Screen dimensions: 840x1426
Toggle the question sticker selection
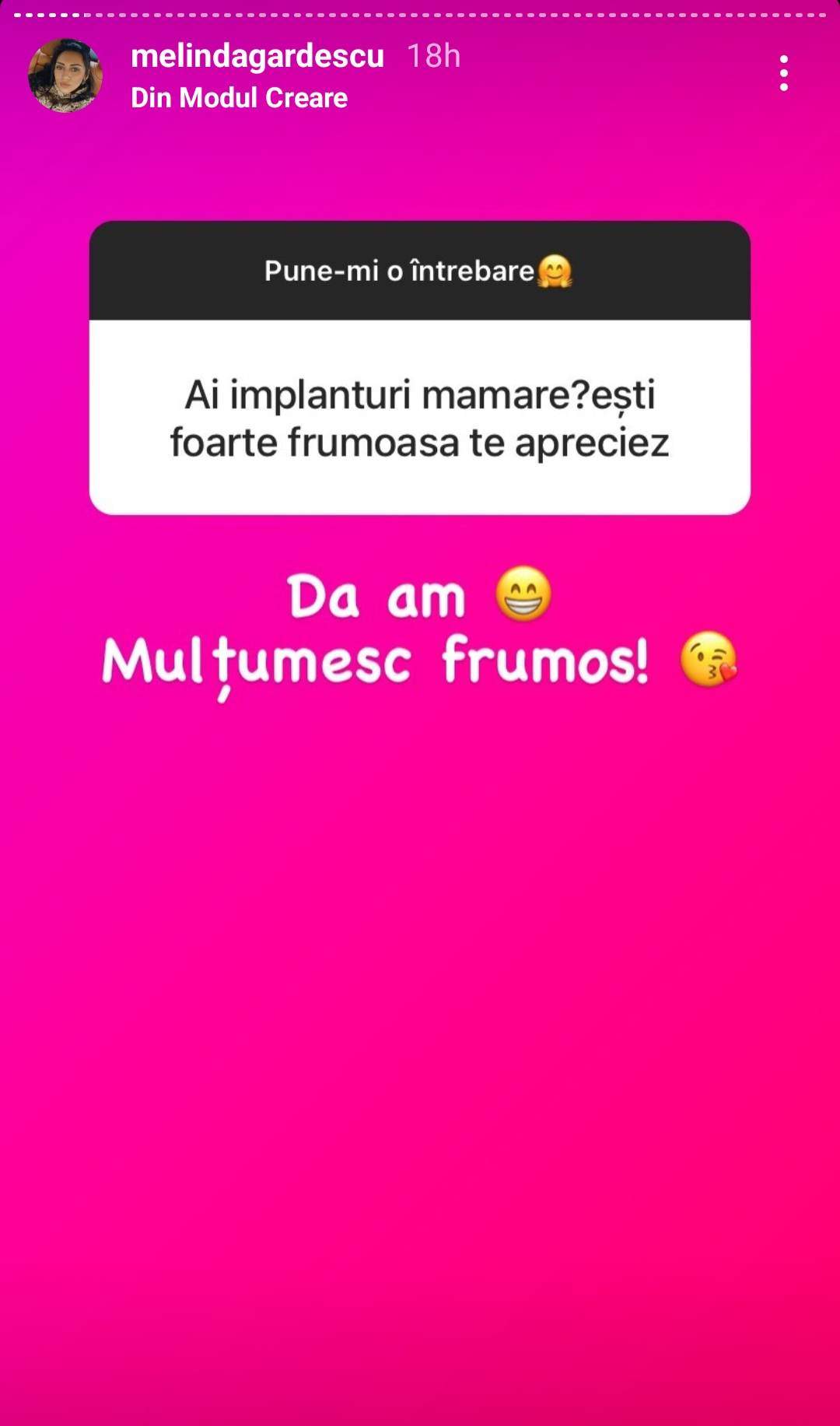click(420, 366)
